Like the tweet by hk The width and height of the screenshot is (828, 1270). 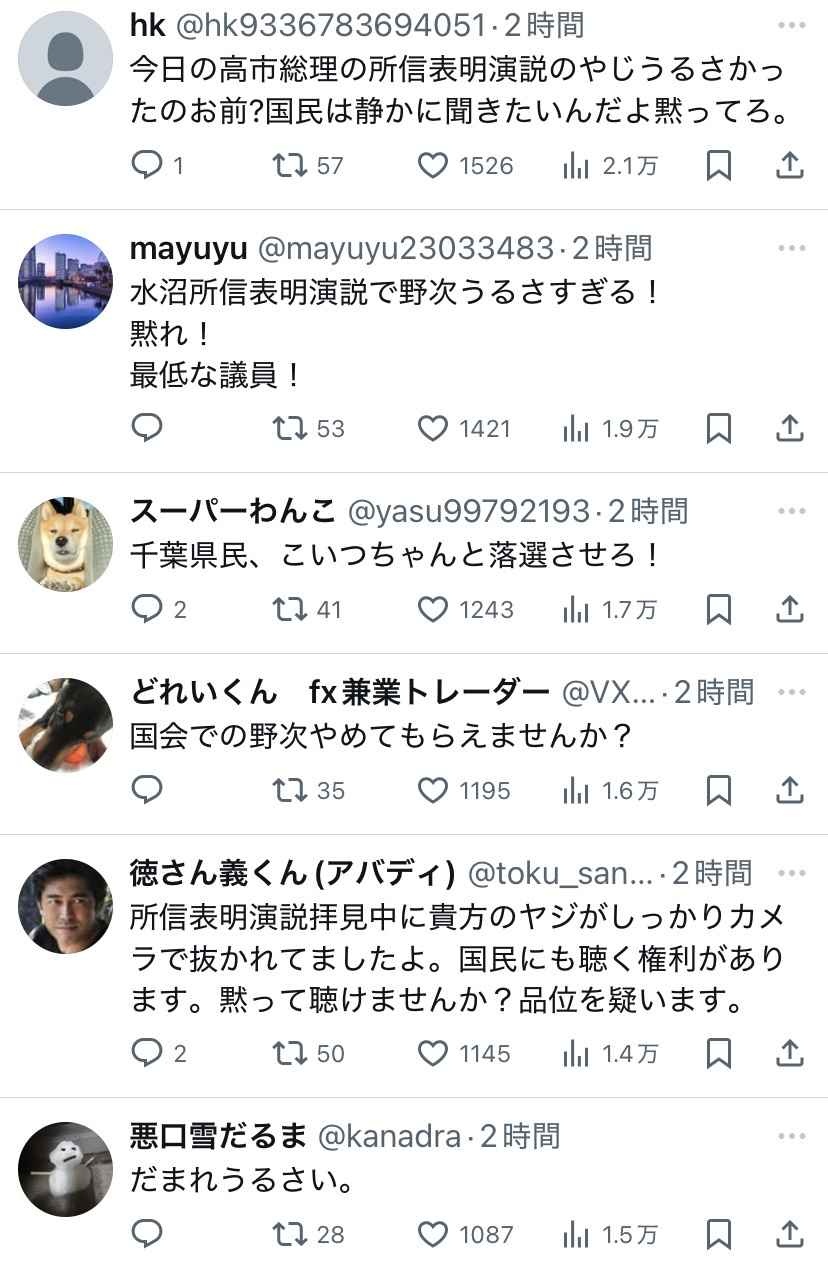432,165
